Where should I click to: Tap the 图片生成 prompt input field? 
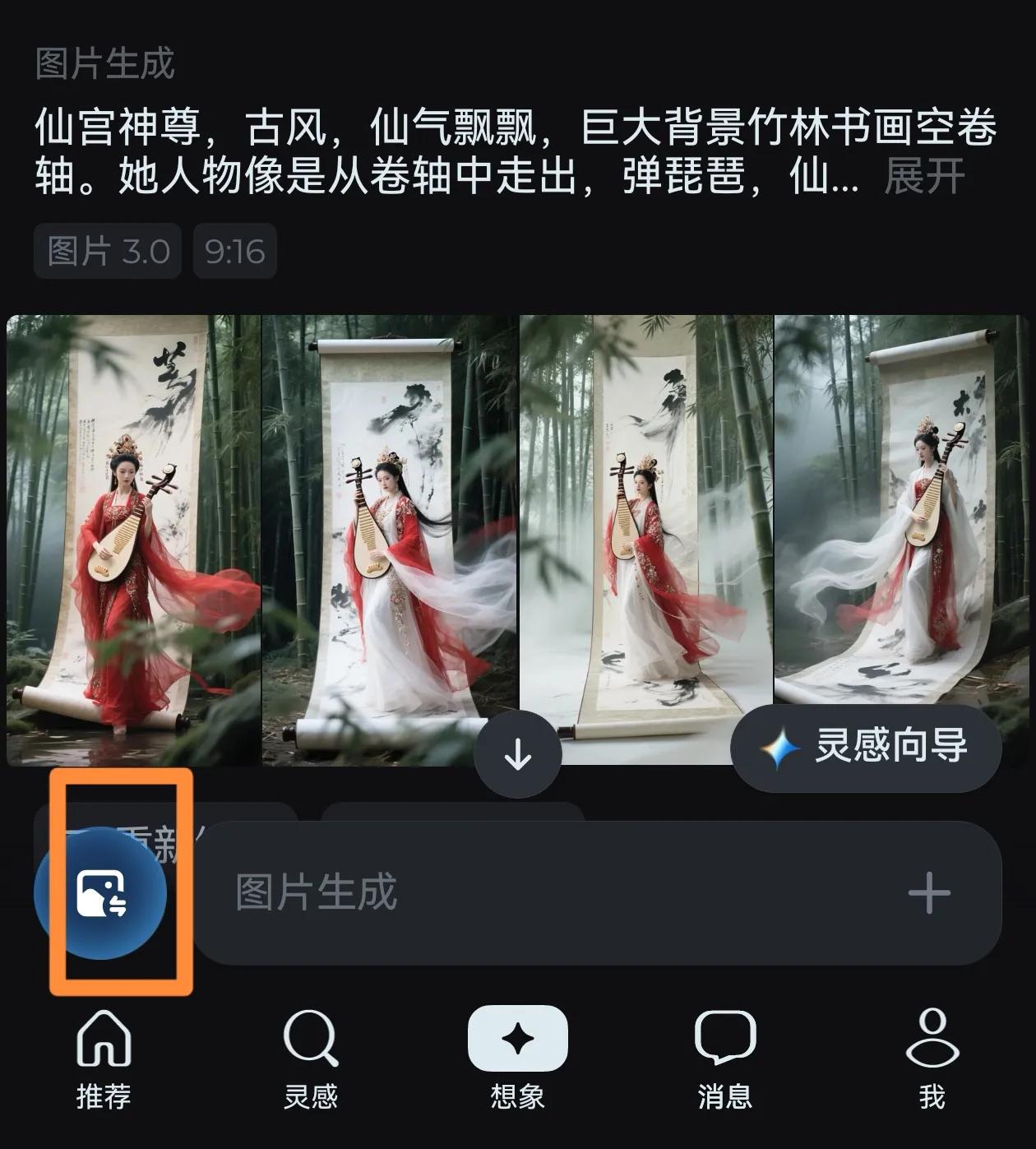click(x=543, y=893)
